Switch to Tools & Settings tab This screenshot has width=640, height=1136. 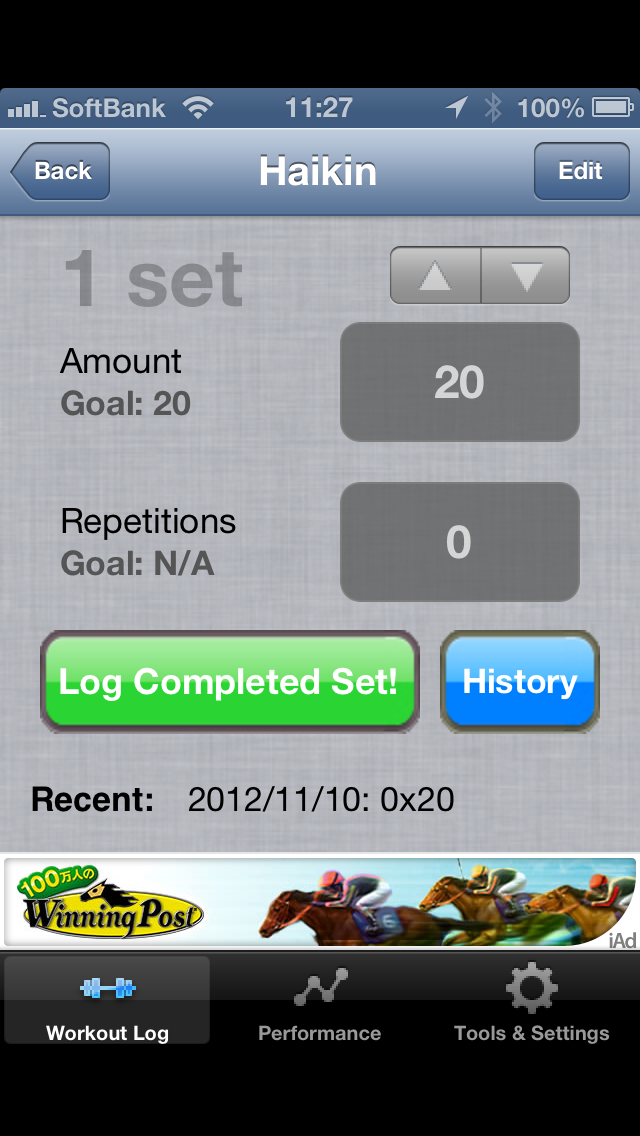(531, 1000)
